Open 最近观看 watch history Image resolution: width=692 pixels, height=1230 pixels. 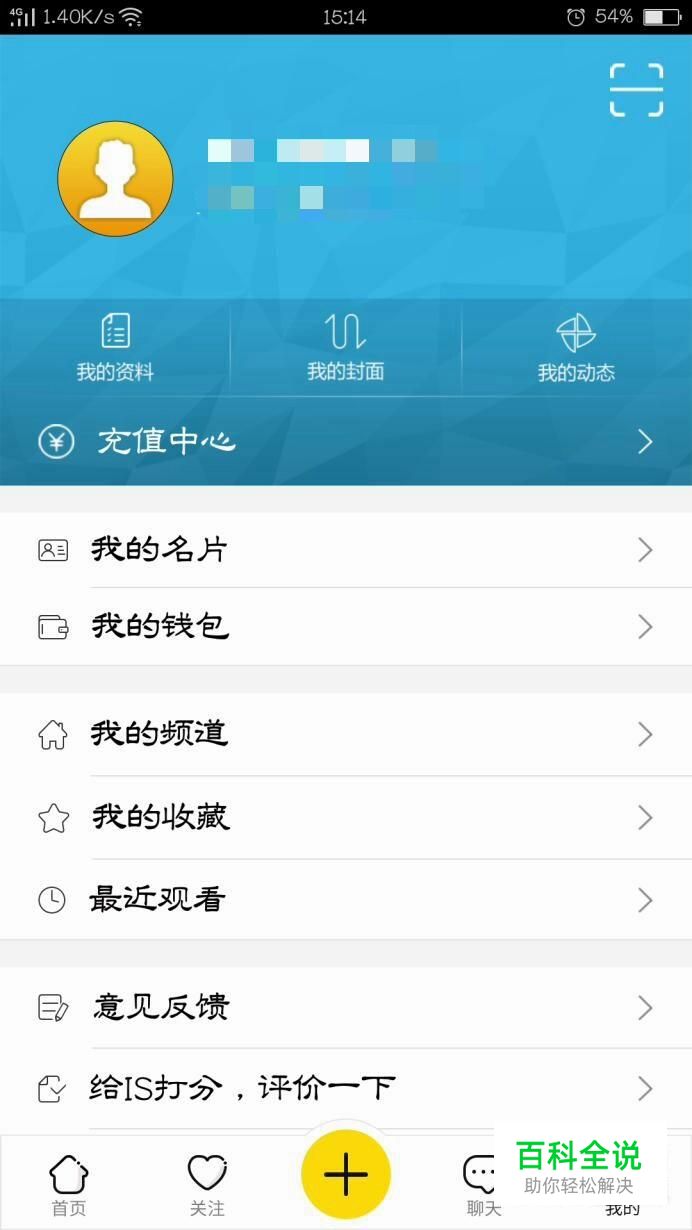click(x=345, y=900)
